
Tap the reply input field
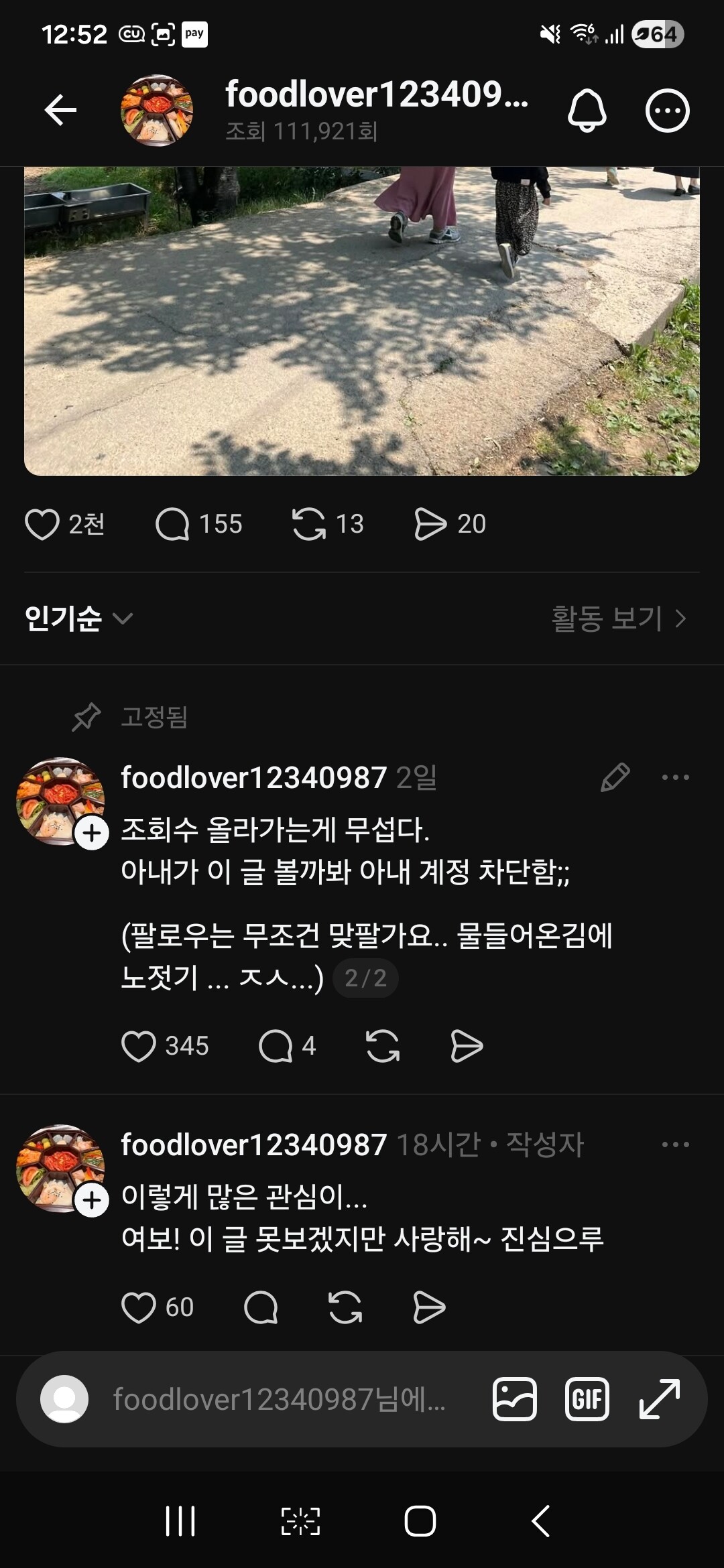pyautogui.click(x=278, y=1400)
